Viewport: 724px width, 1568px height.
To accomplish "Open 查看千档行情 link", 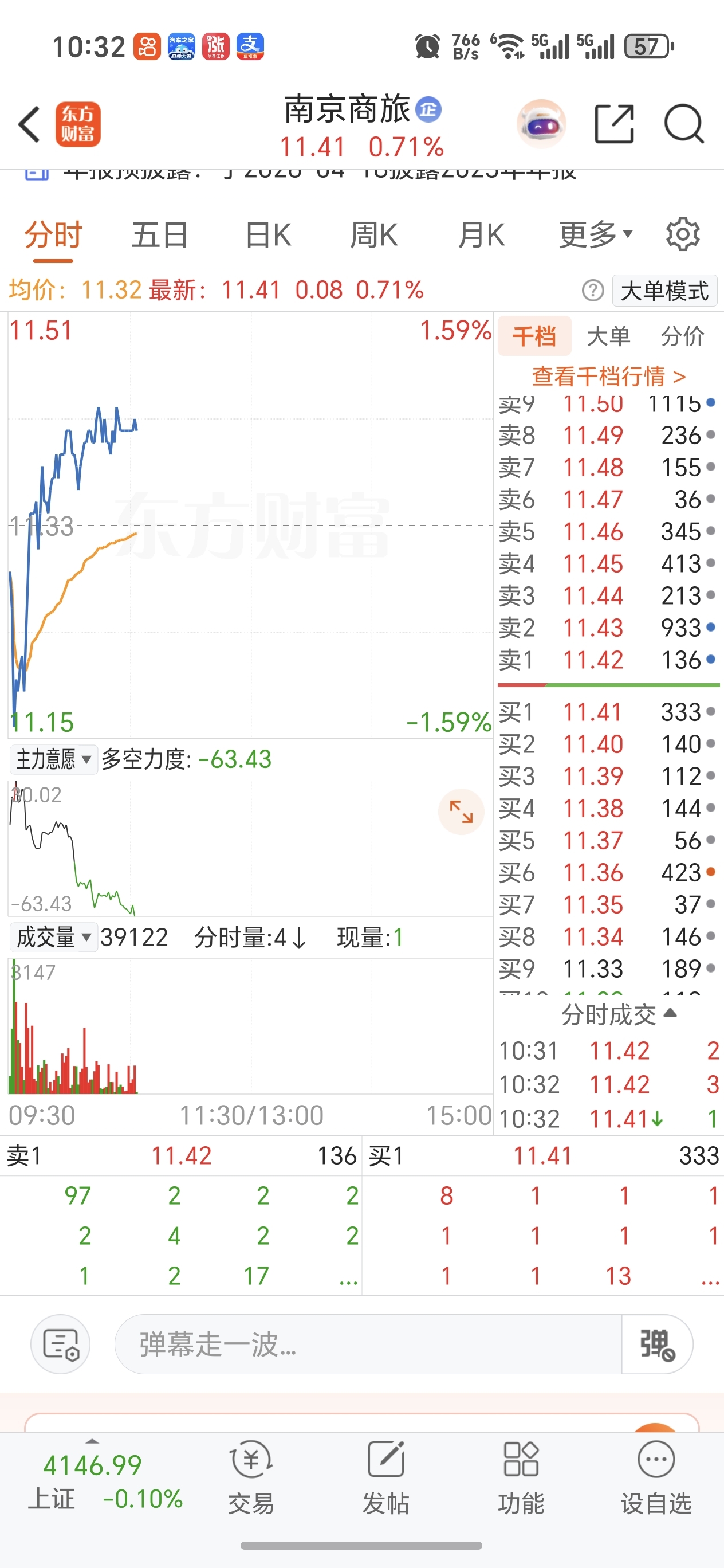I will [608, 377].
